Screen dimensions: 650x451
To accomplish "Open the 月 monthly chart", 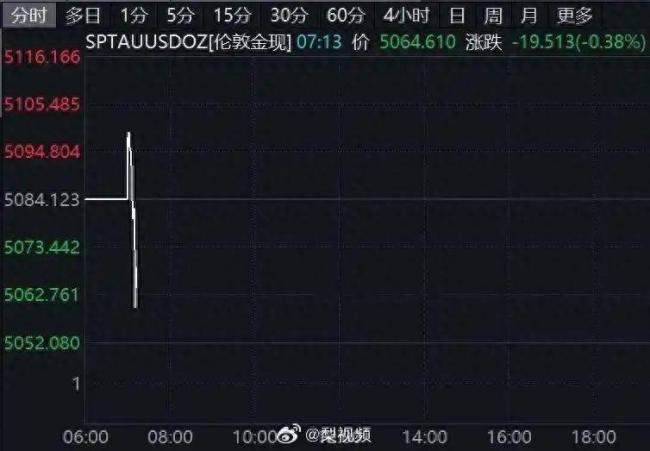I will click(x=529, y=15).
